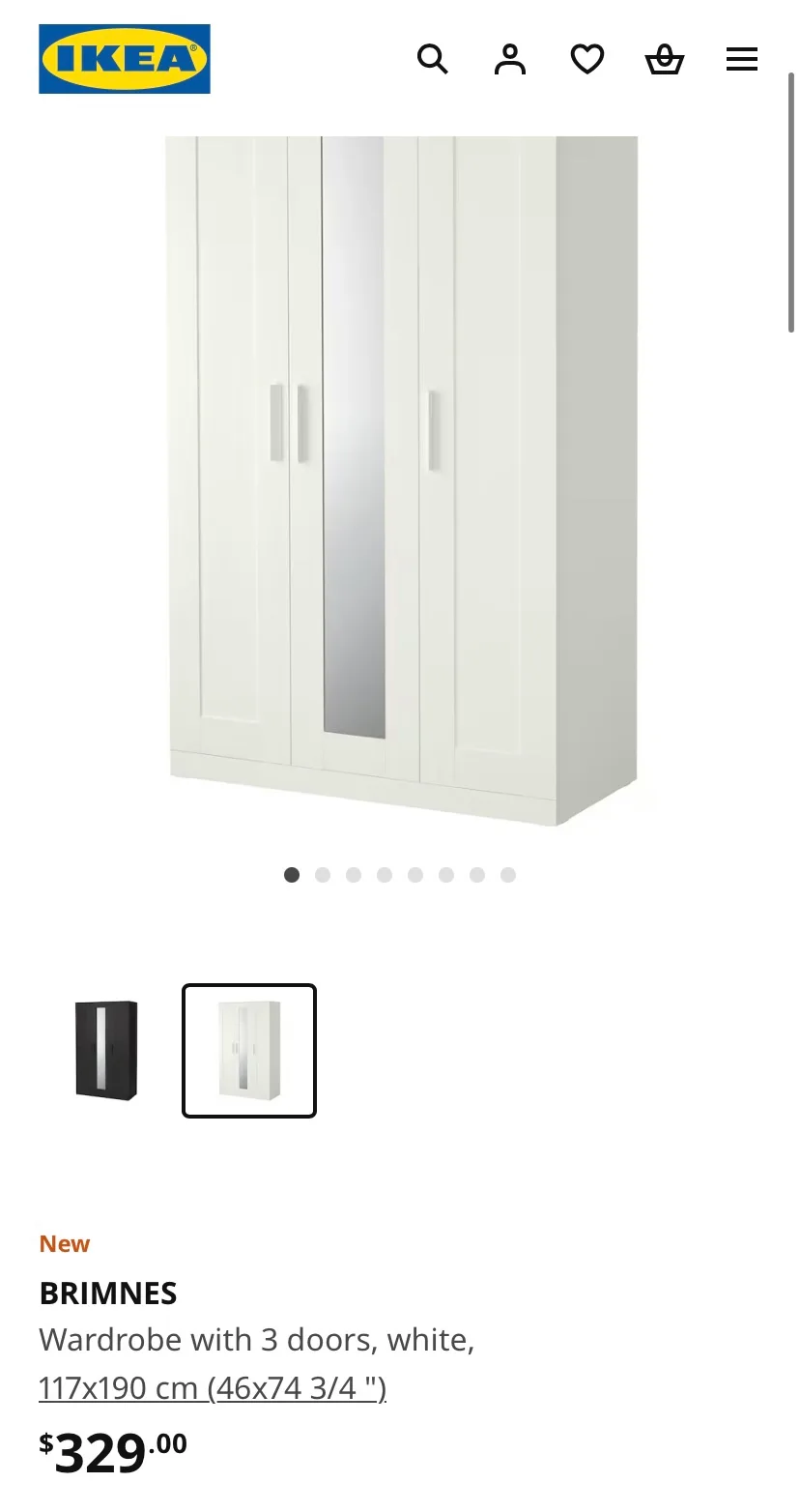Click the main wardrobe product image
The image size is (800, 1512).
[x=400, y=480]
